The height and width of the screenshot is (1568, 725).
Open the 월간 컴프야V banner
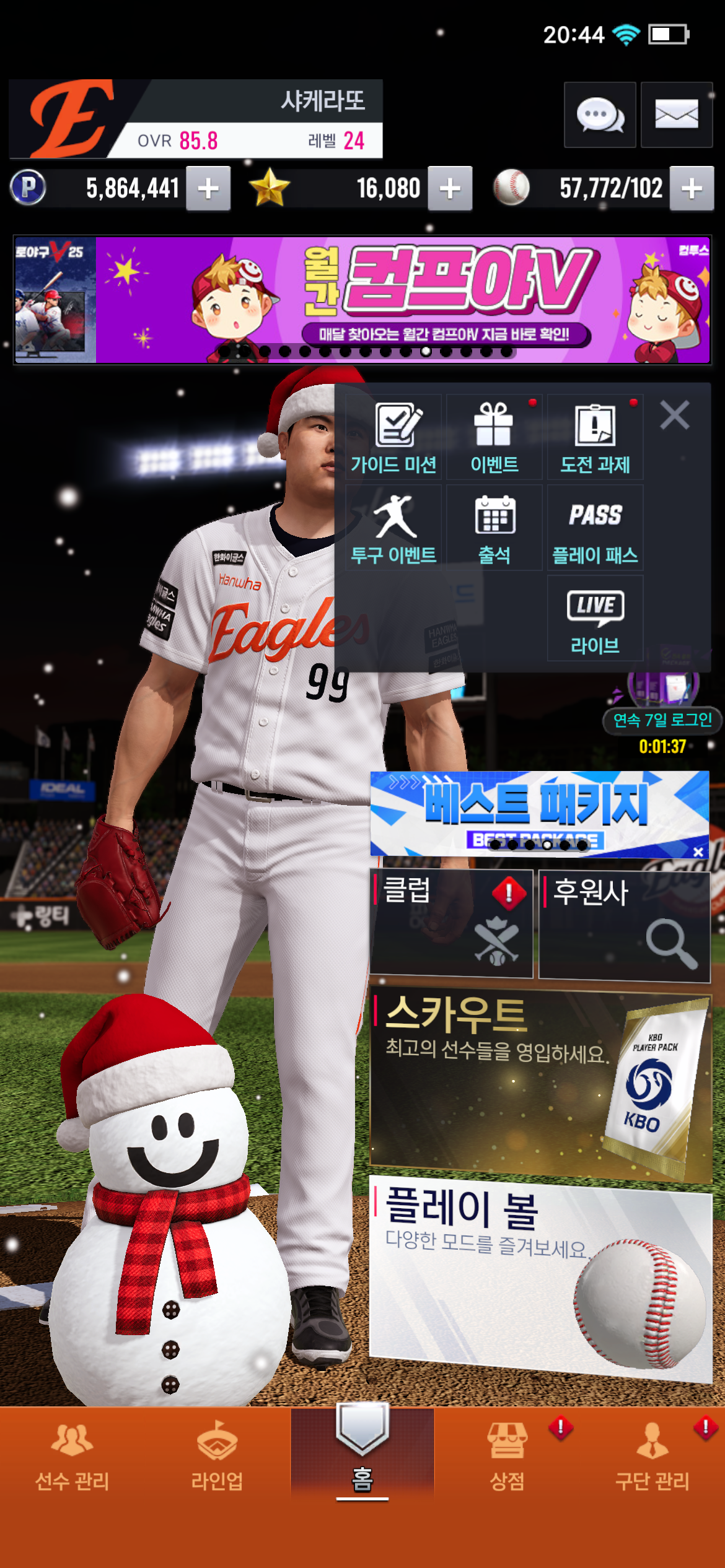[x=403, y=299]
